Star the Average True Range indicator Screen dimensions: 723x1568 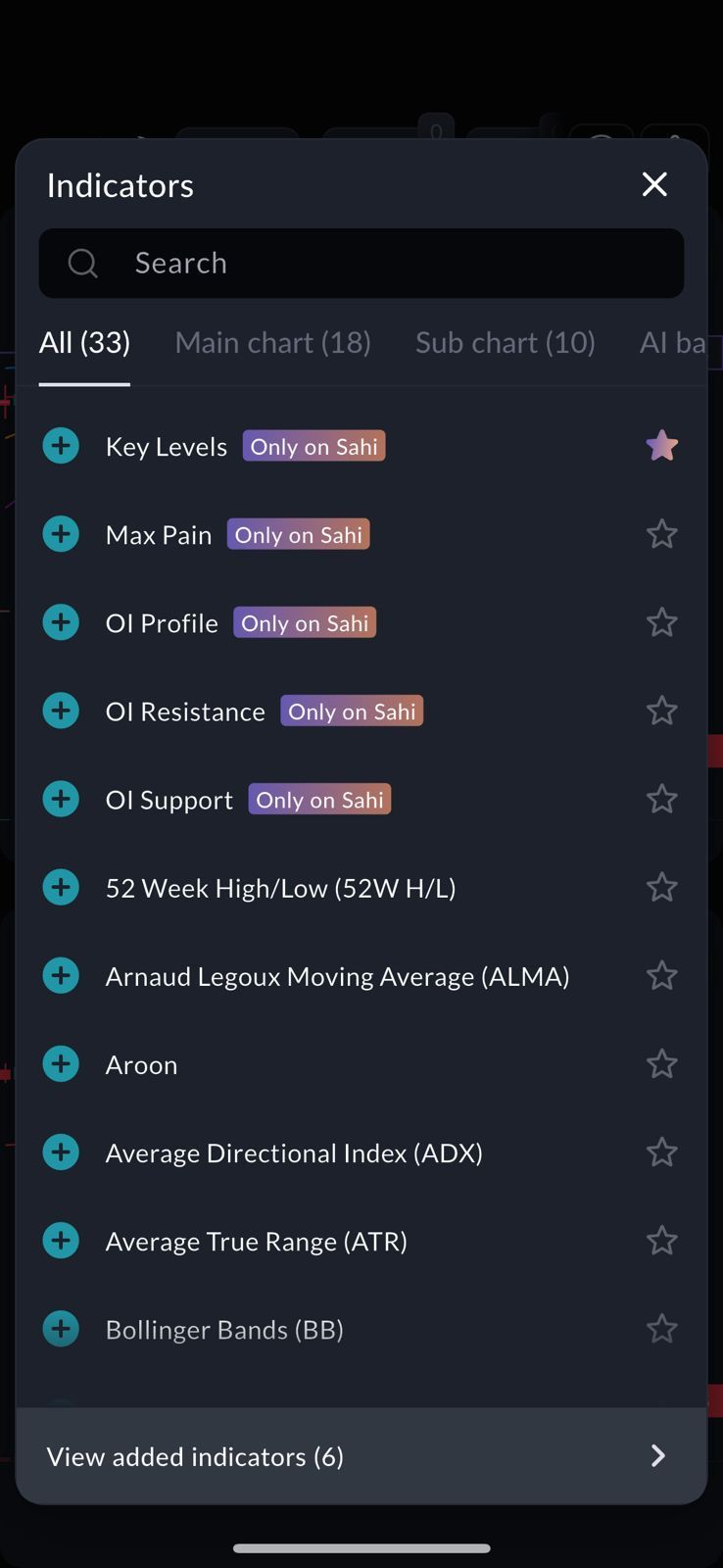[661, 1240]
